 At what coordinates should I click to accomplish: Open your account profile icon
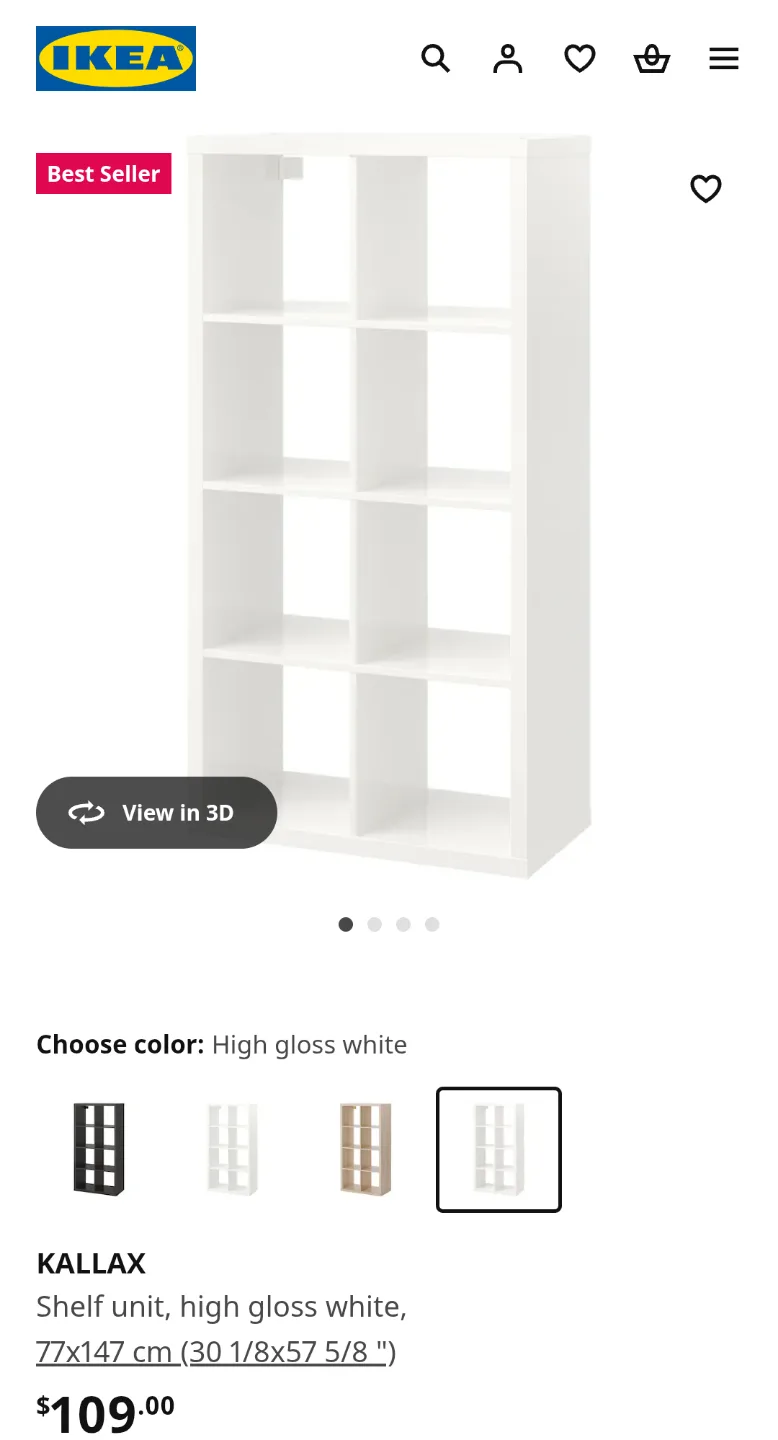click(x=508, y=58)
